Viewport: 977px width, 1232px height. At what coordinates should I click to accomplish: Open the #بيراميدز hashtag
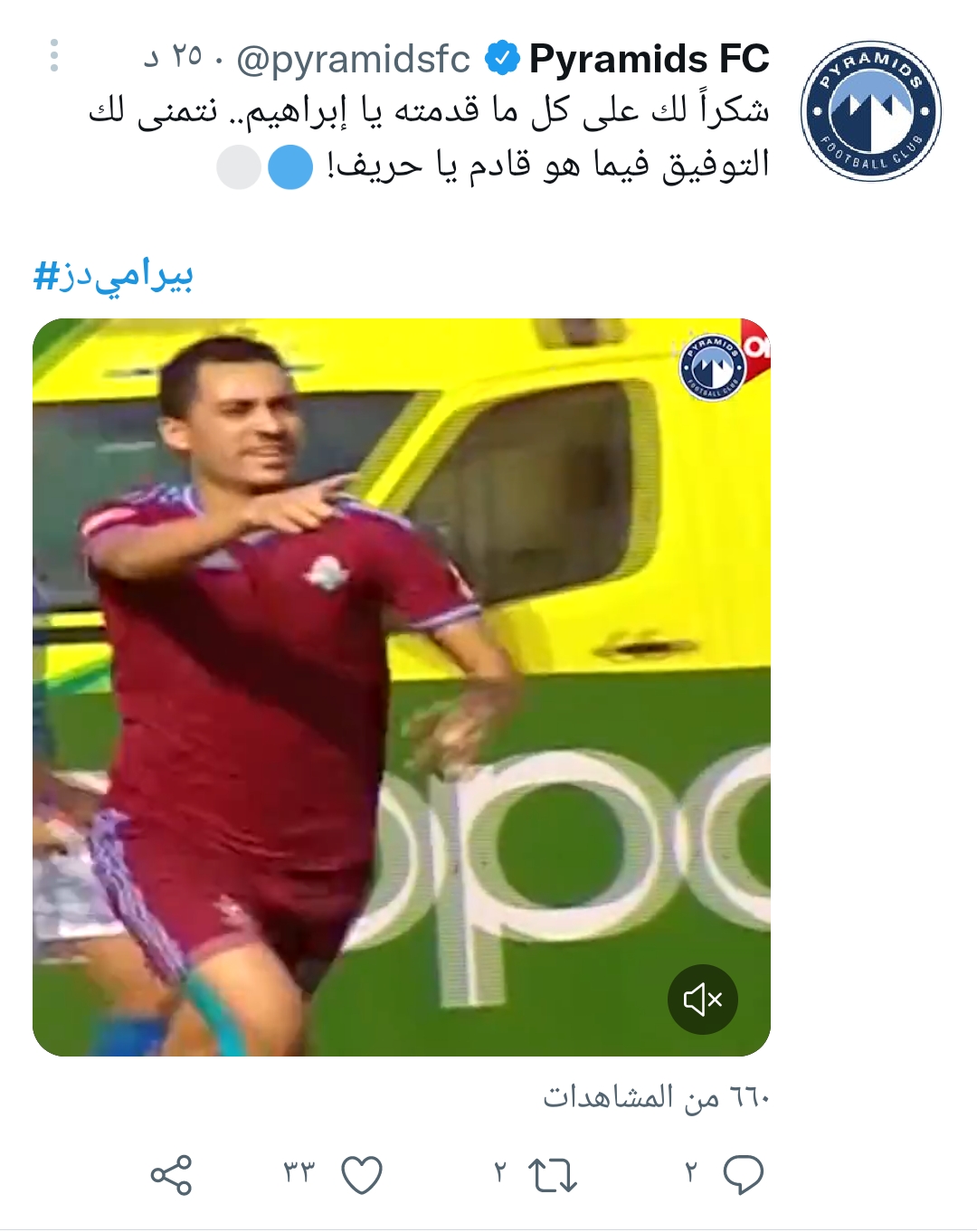(113, 276)
